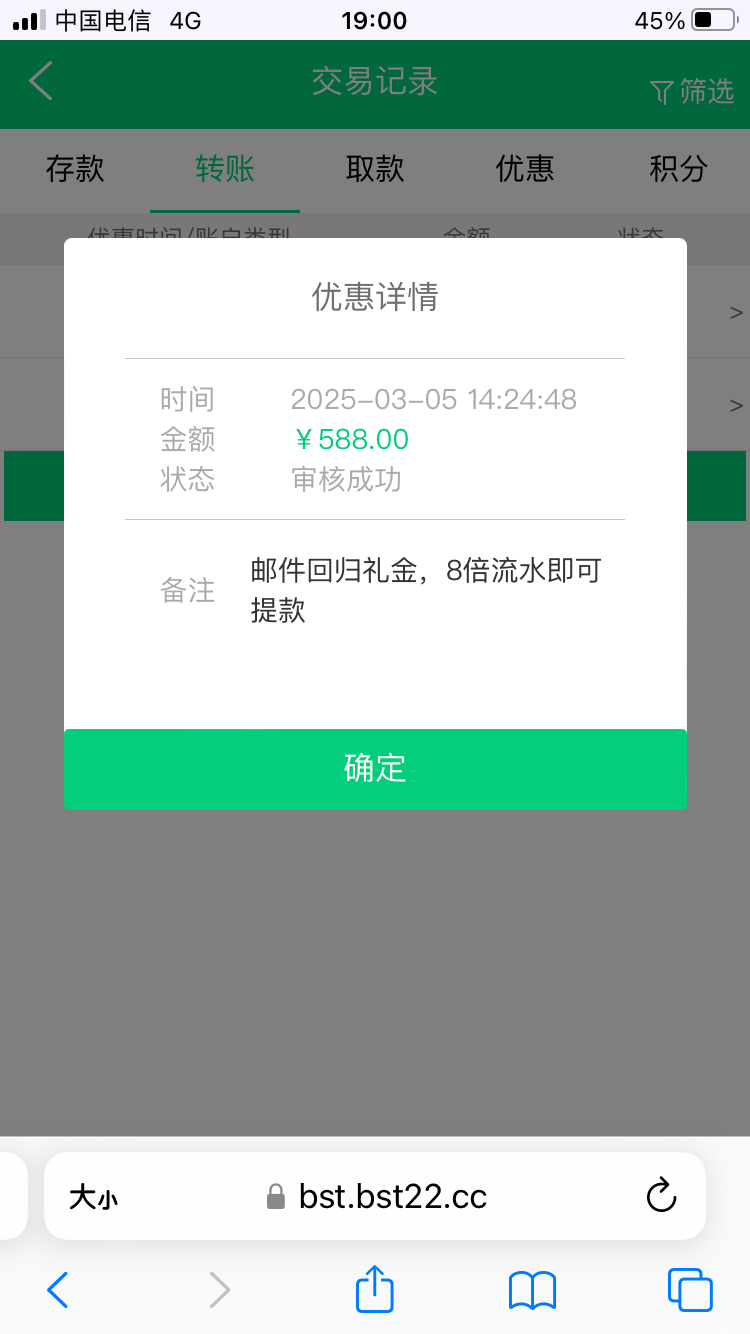Image resolution: width=750 pixels, height=1334 pixels.
Task: Show all open Safari tabs
Action: (690, 1290)
